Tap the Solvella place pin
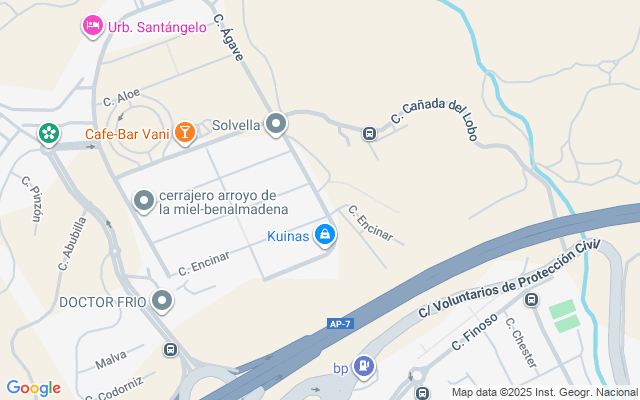This screenshot has width=640, height=400. pyautogui.click(x=276, y=124)
